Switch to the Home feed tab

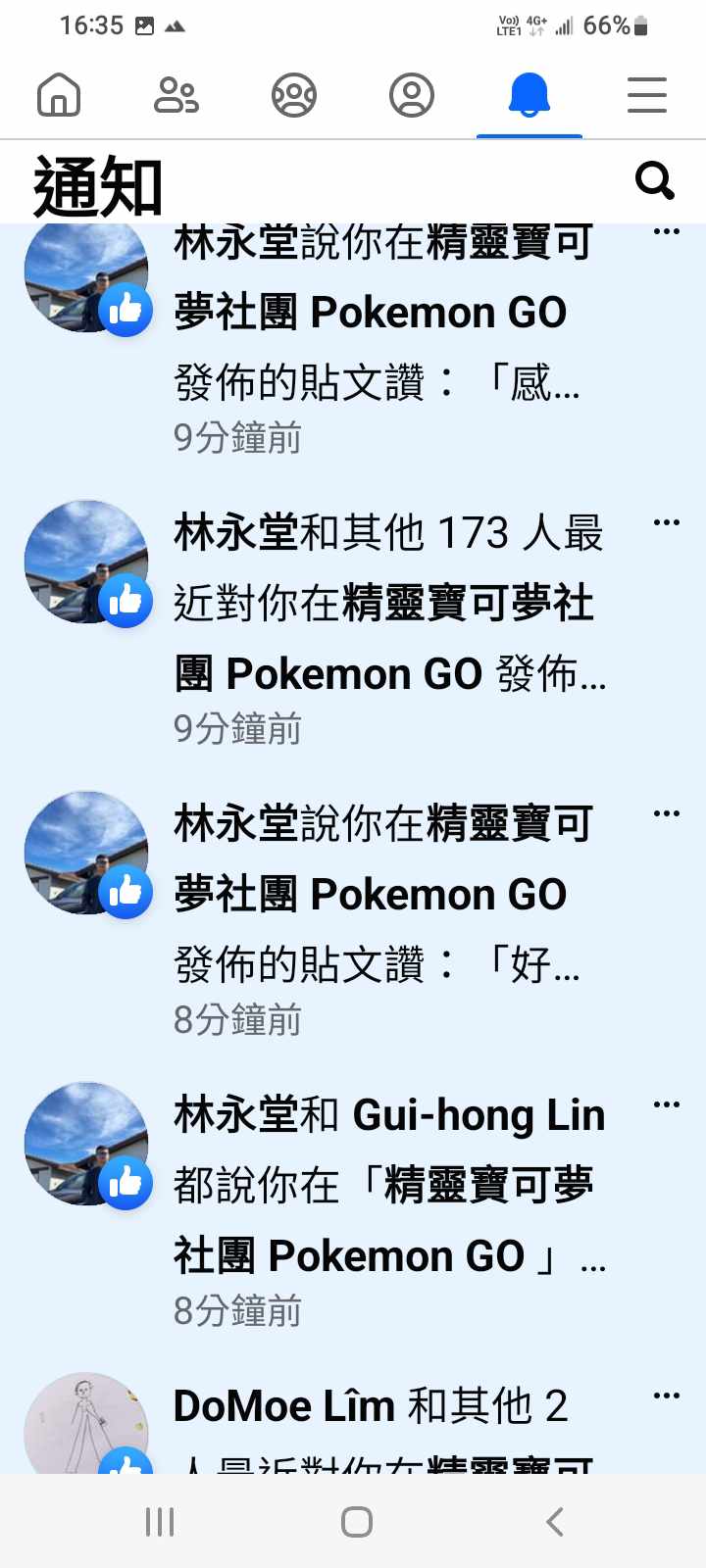pyautogui.click(x=59, y=96)
